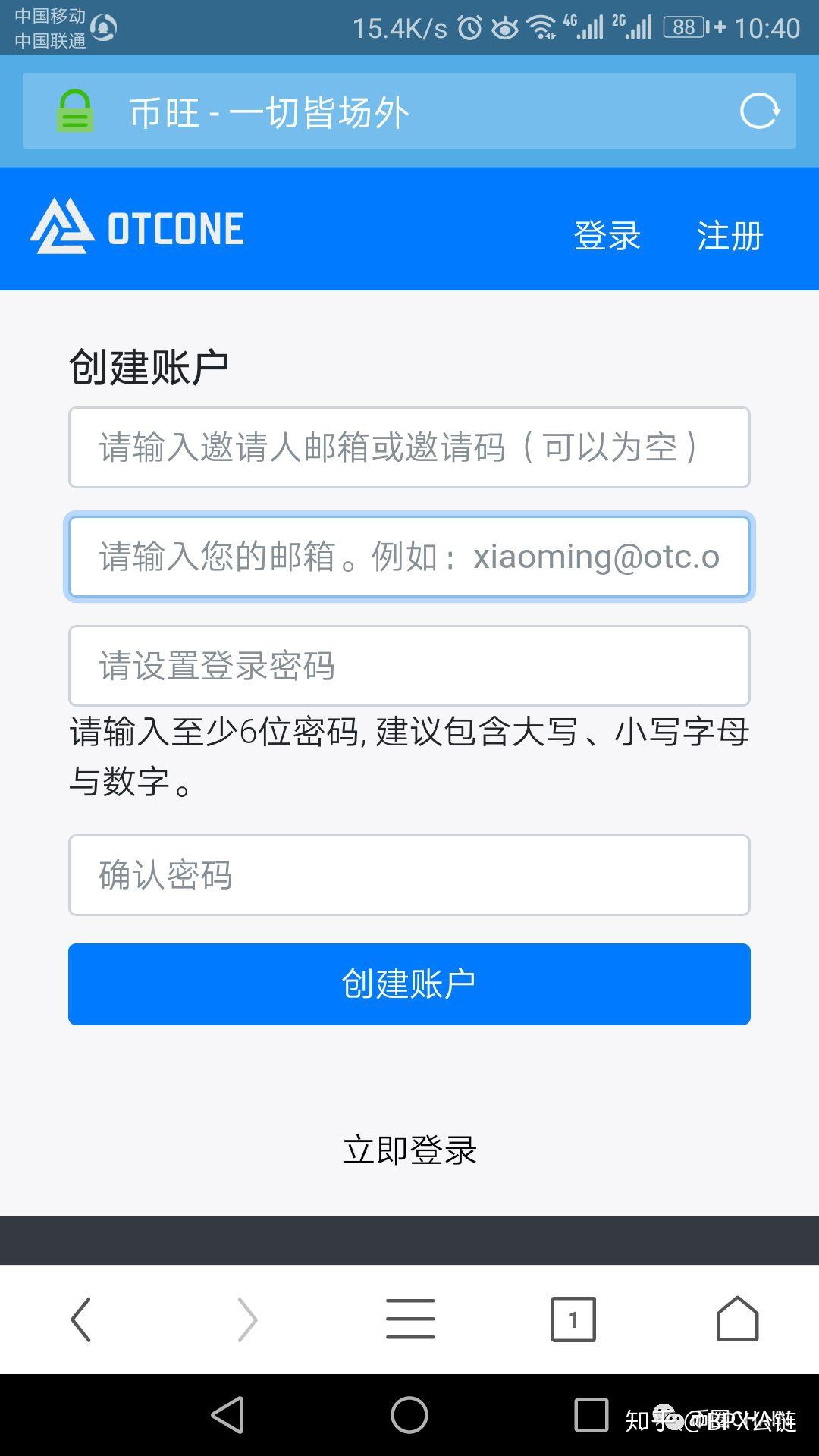Viewport: 819px width, 1456px height.
Task: Tap the system home circle button
Action: 409,1415
